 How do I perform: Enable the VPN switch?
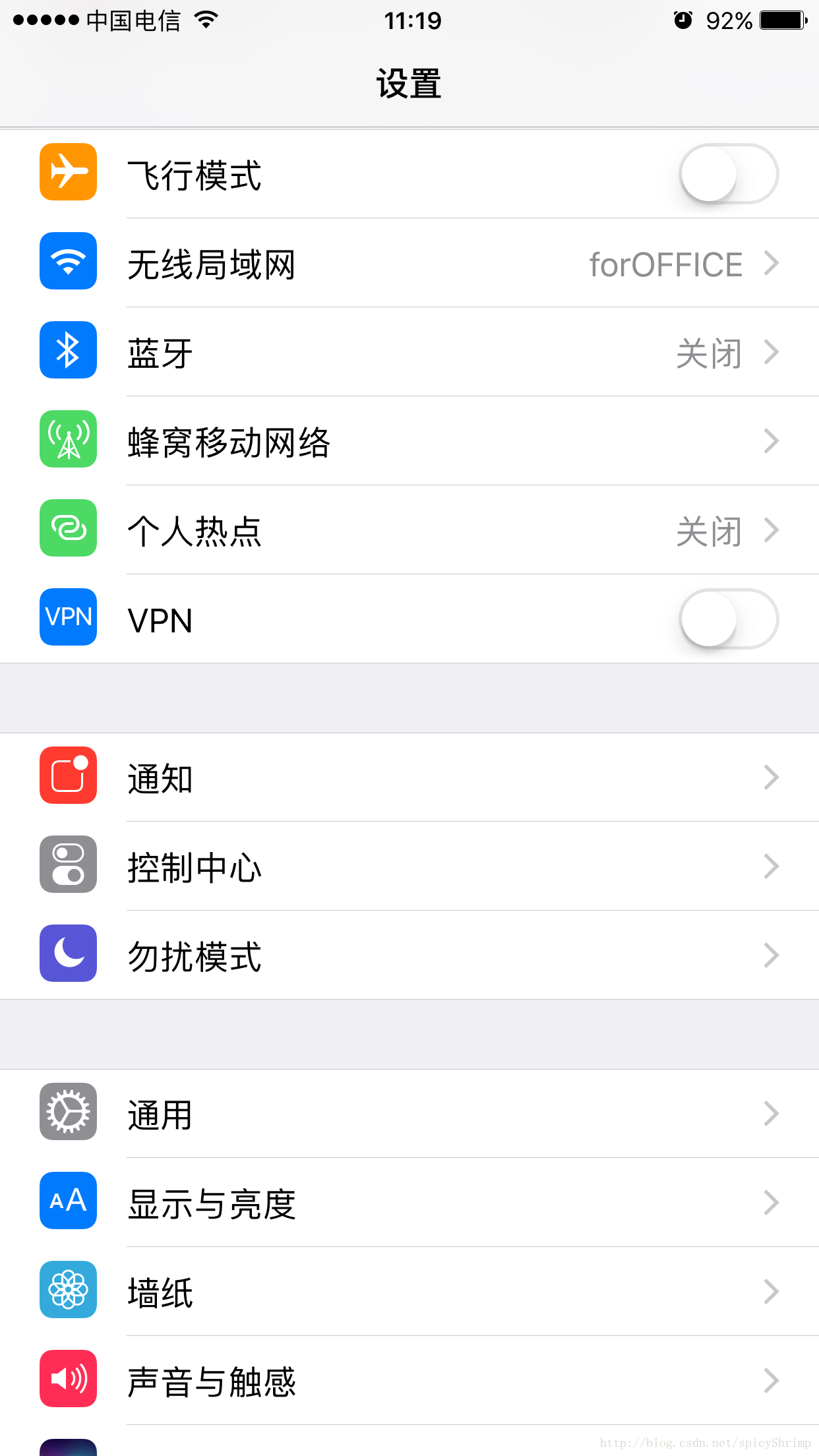coord(728,619)
